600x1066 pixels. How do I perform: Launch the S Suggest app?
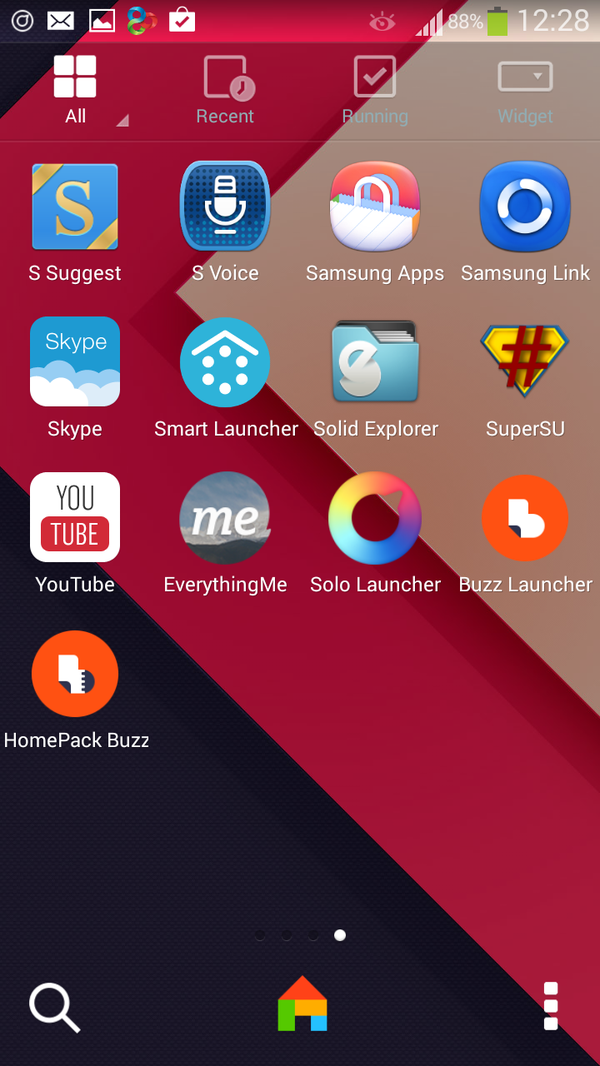click(x=75, y=207)
